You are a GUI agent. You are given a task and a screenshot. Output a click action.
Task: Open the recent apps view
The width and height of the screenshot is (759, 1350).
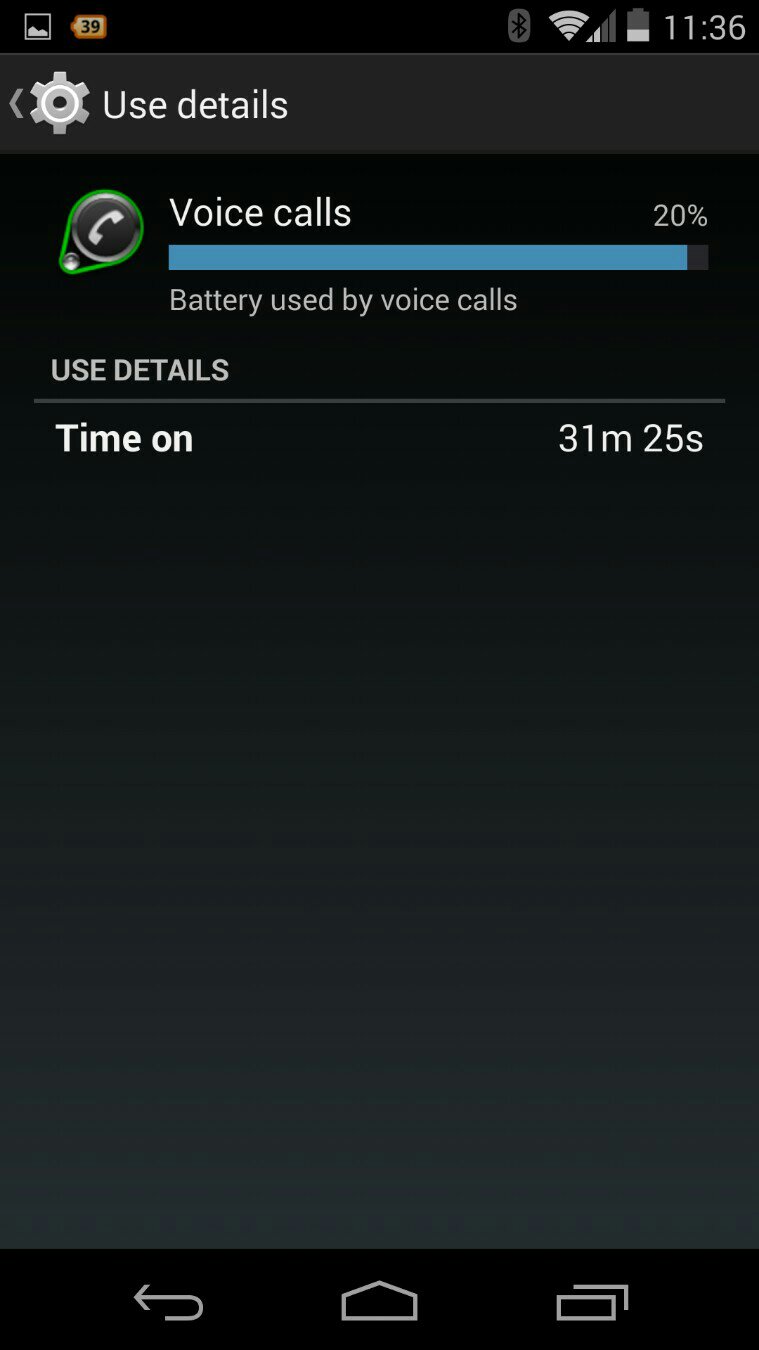coord(591,1302)
